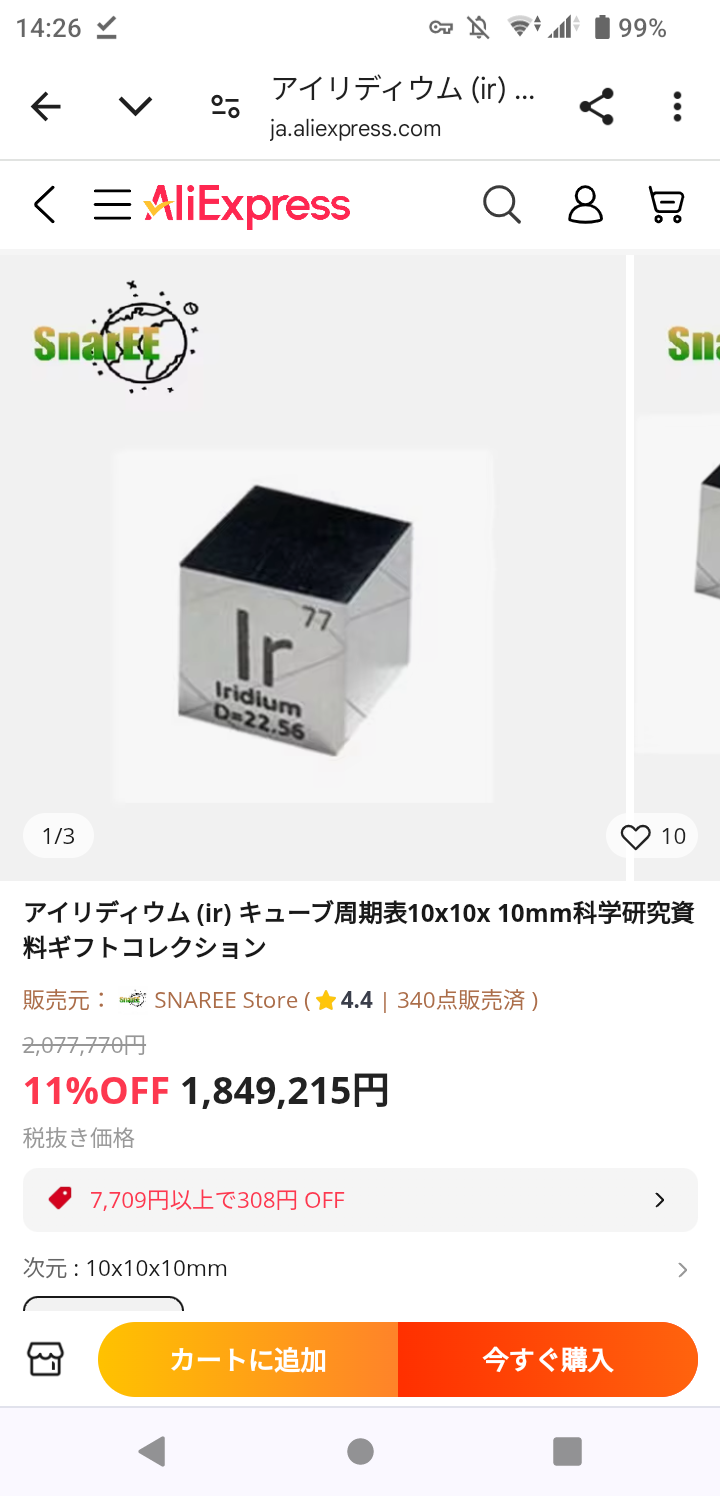Go back using the browser tab arrow
720x1496 pixels.
pyautogui.click(x=46, y=106)
